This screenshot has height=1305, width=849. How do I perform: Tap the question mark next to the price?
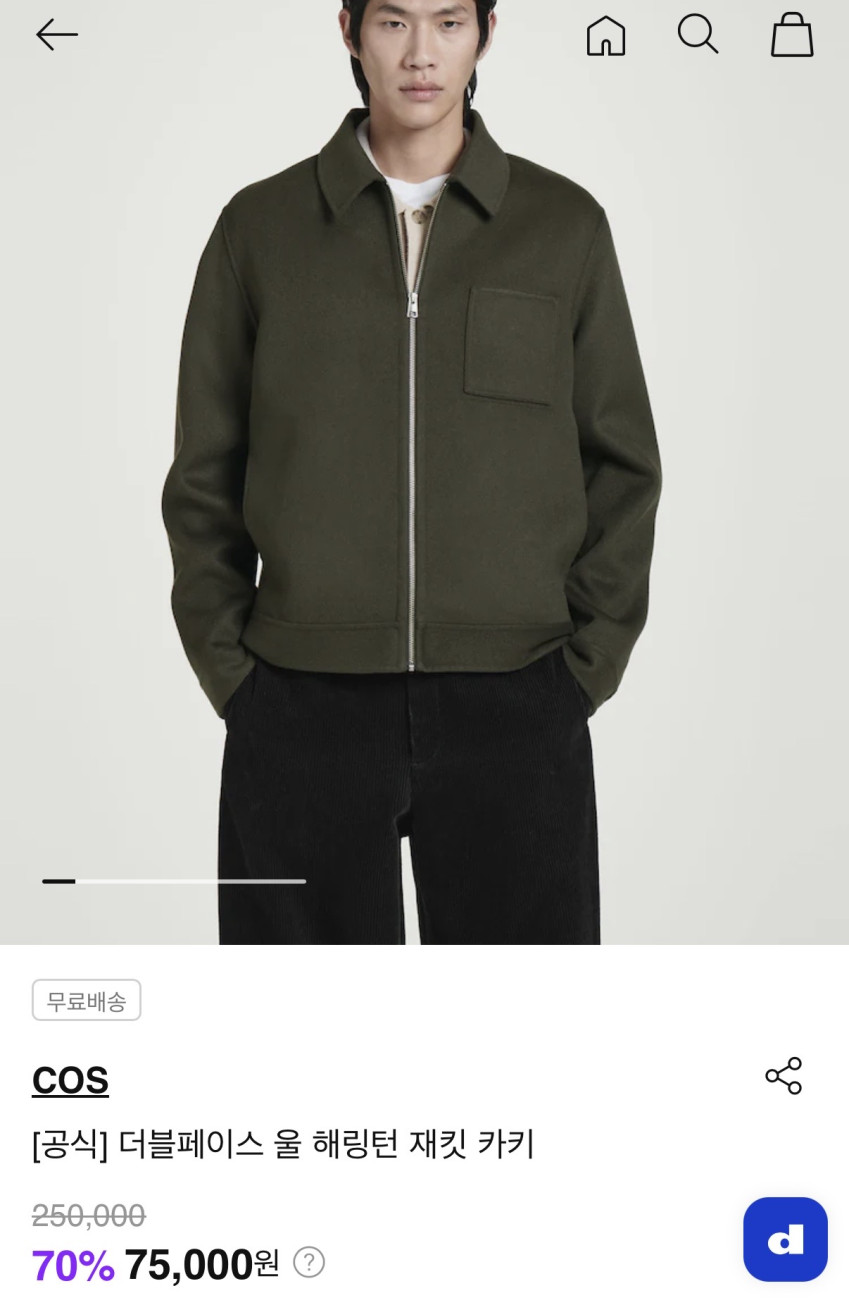coord(309,1262)
